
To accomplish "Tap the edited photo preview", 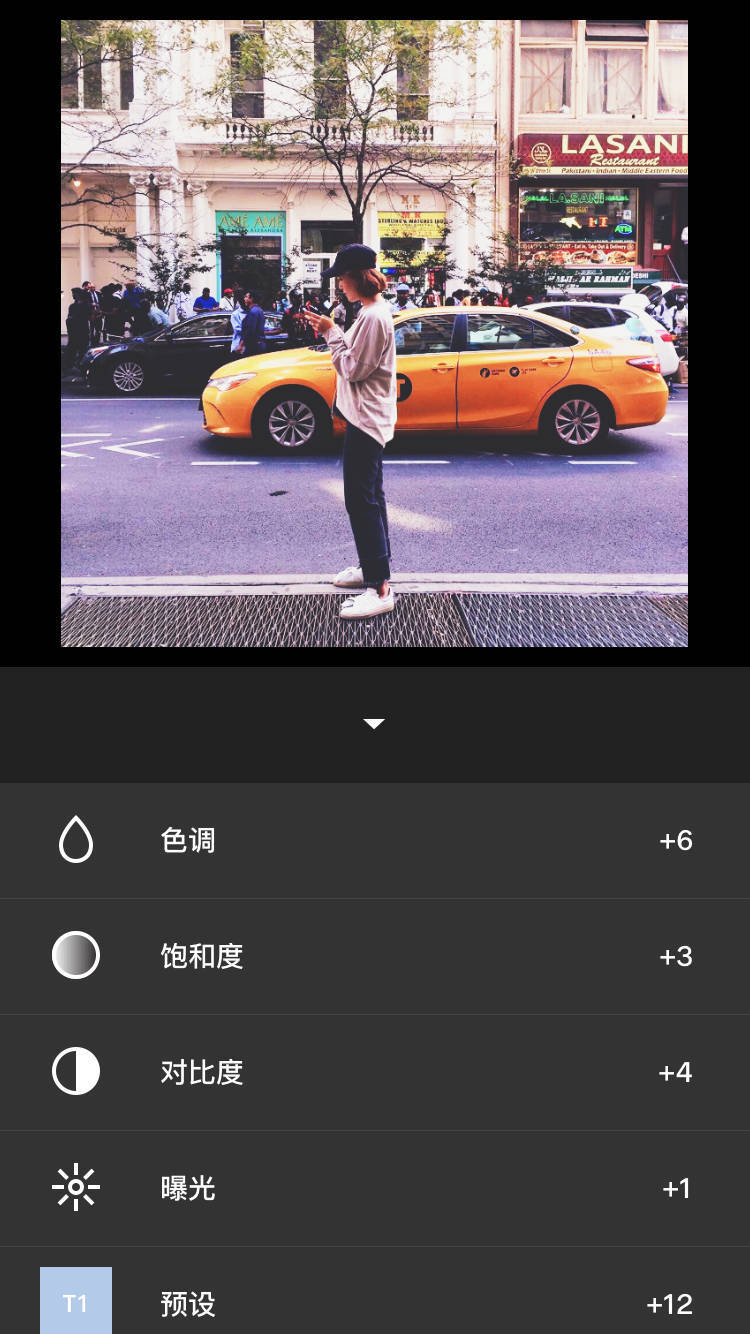I will 374,333.
